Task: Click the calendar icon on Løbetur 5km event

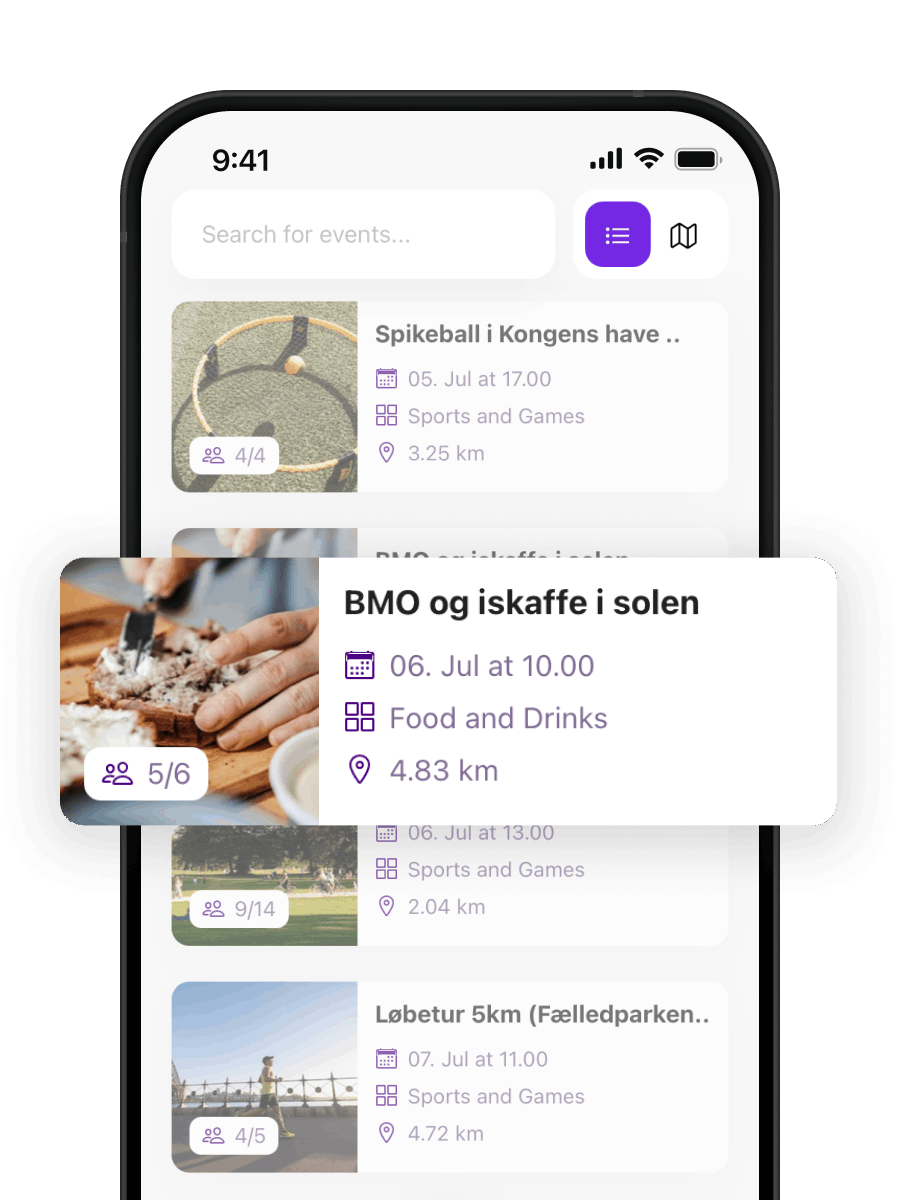Action: point(387,1058)
